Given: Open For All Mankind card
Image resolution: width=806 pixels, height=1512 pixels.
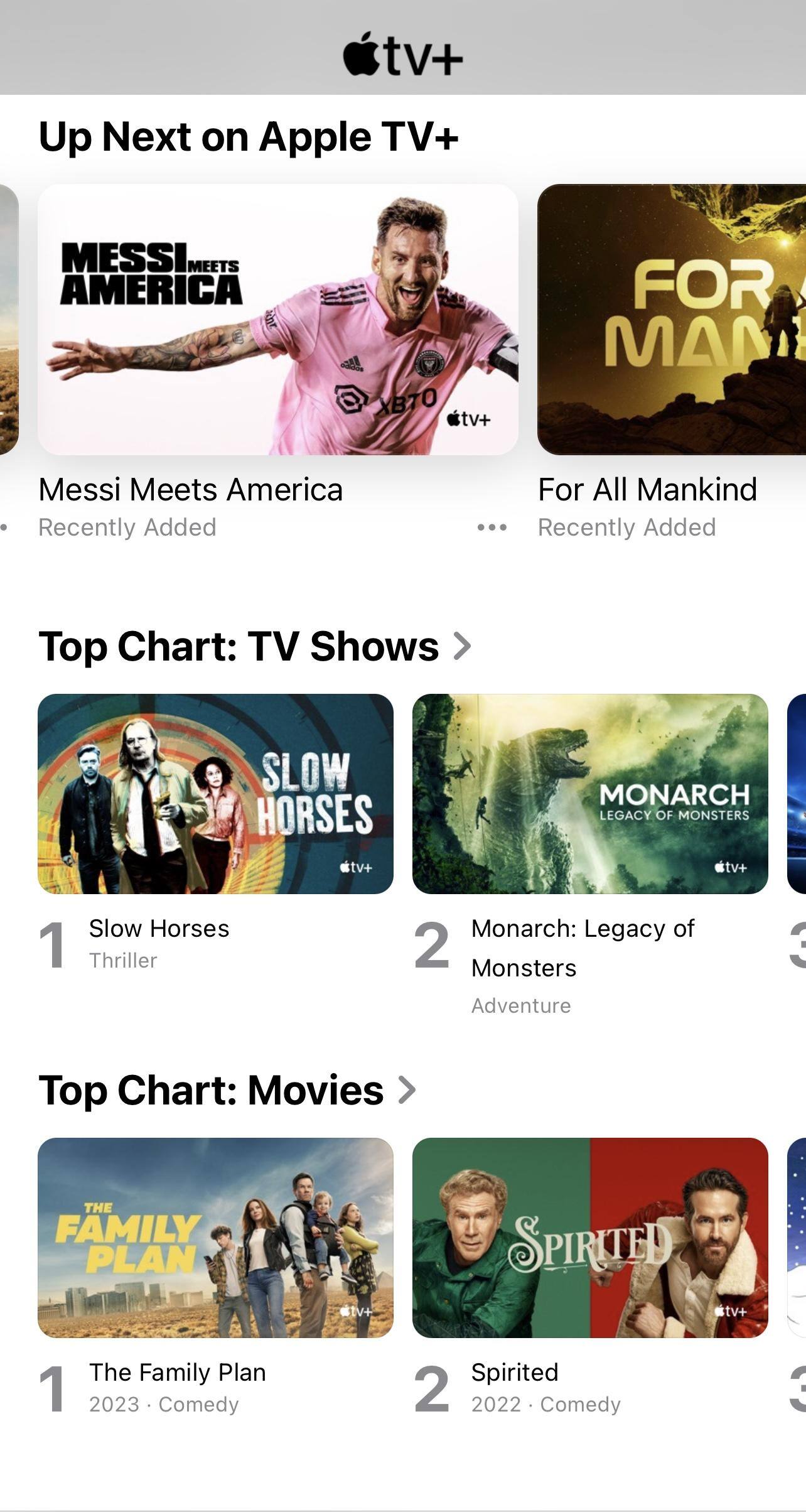Looking at the screenshot, I should (x=671, y=319).
